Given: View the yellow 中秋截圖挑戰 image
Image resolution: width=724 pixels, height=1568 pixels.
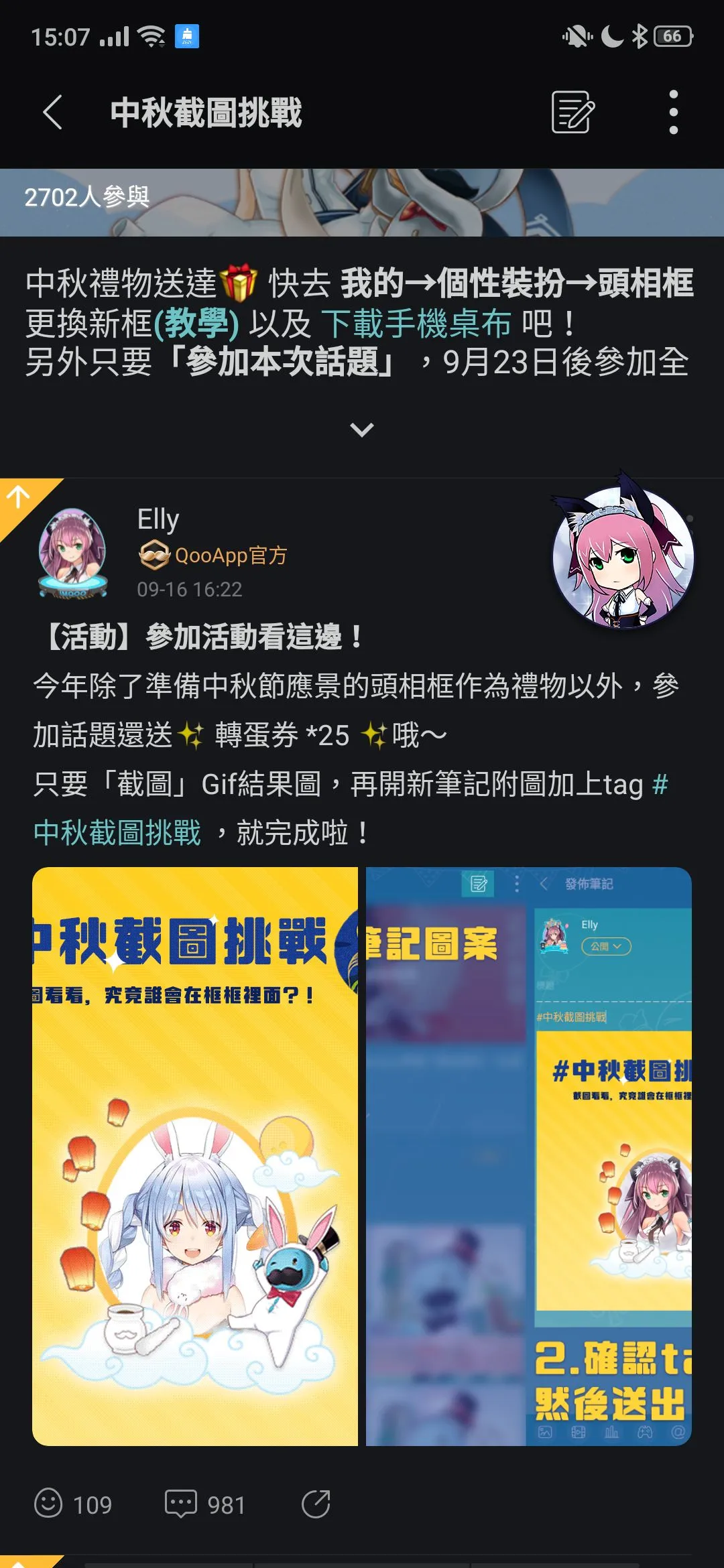Looking at the screenshot, I should [195, 1156].
